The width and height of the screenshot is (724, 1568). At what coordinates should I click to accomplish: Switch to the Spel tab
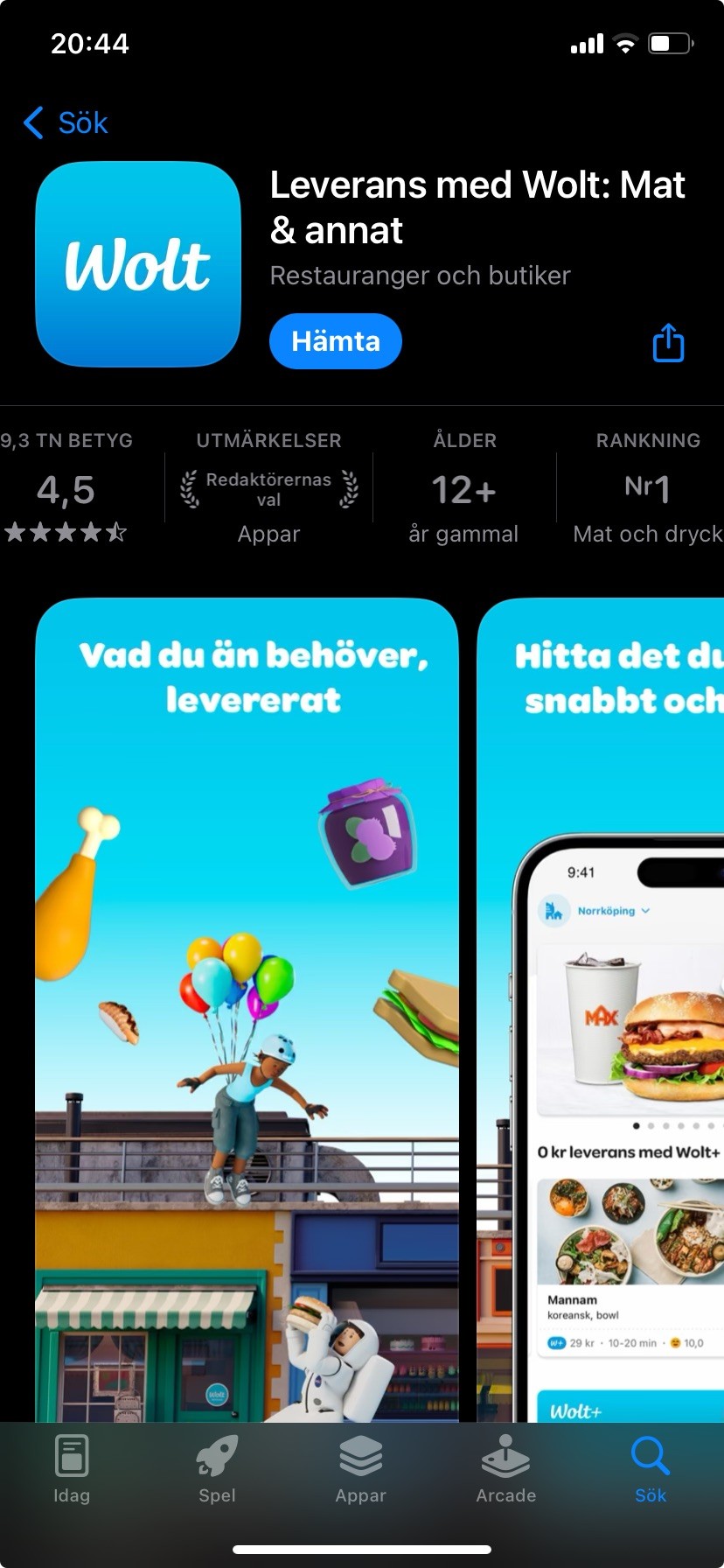click(x=217, y=1470)
